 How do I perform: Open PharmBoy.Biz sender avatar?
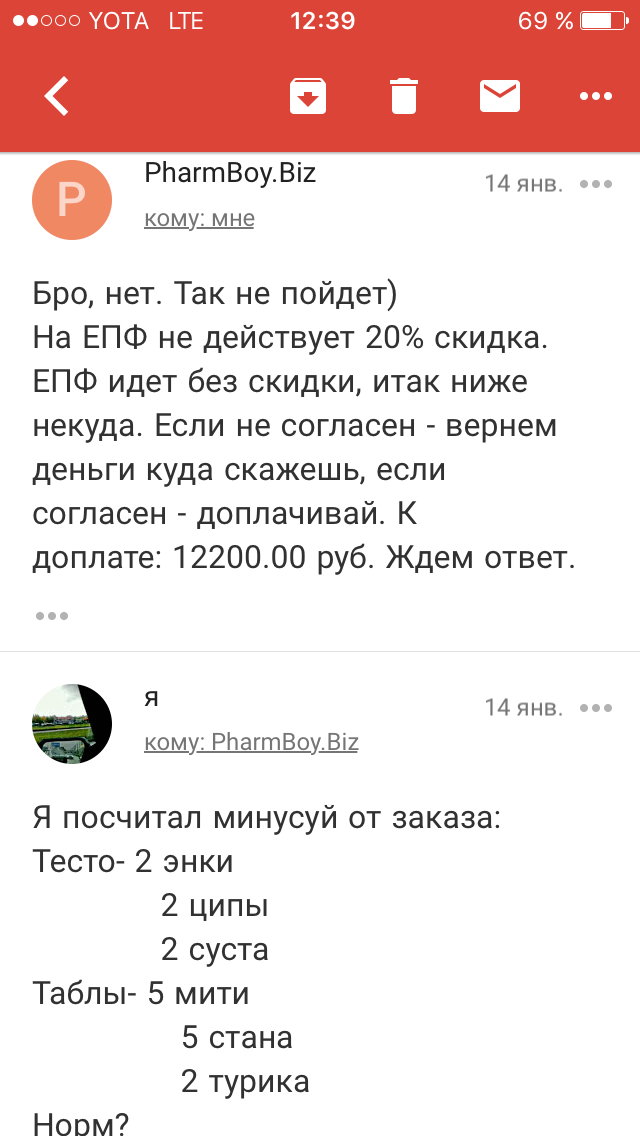71,199
